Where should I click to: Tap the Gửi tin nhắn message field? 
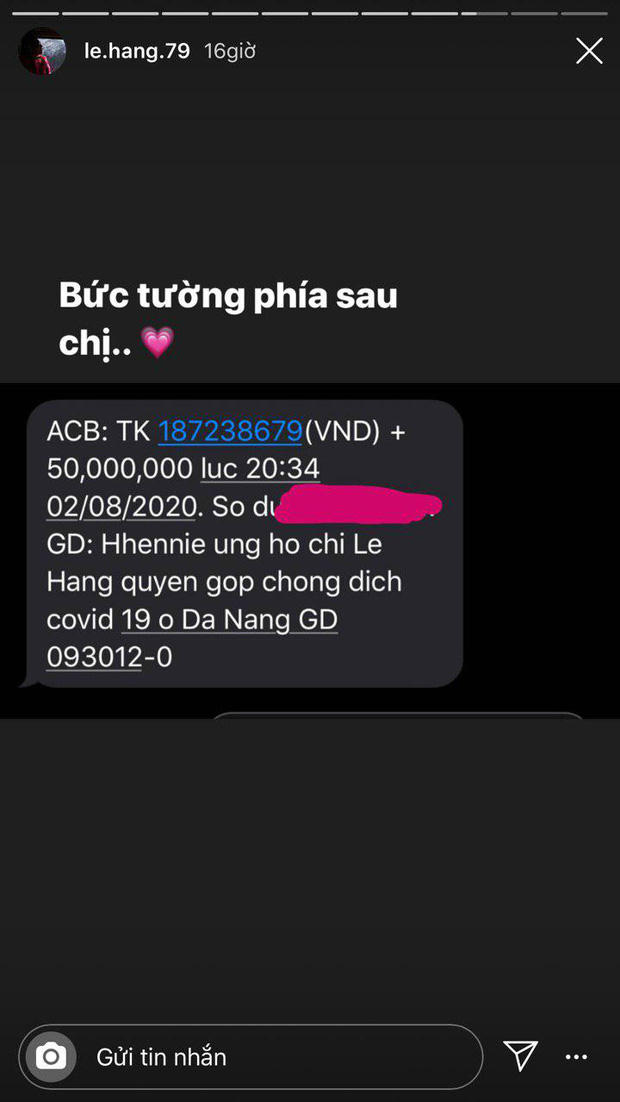(270, 1056)
